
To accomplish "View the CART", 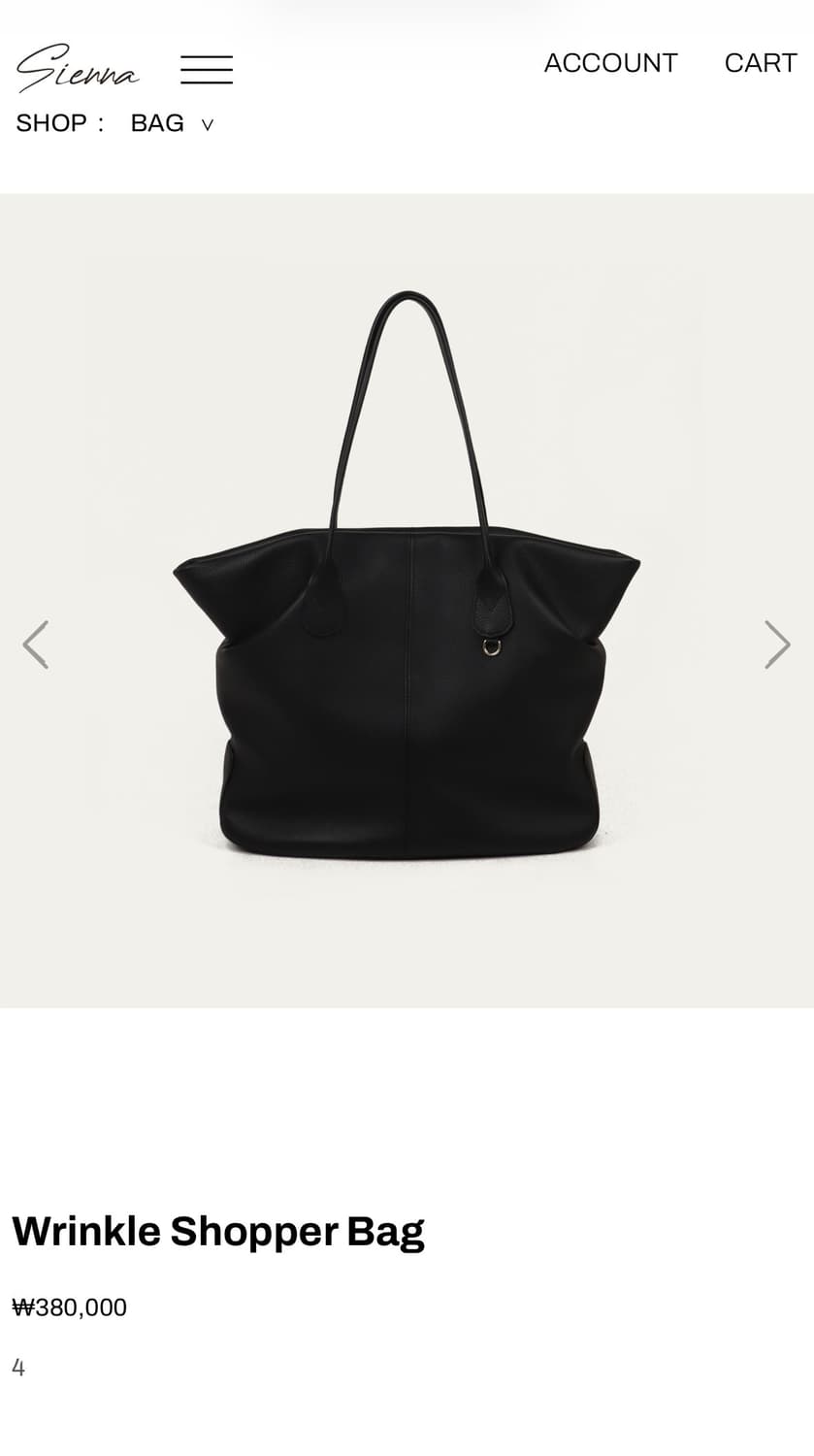I will tap(761, 63).
